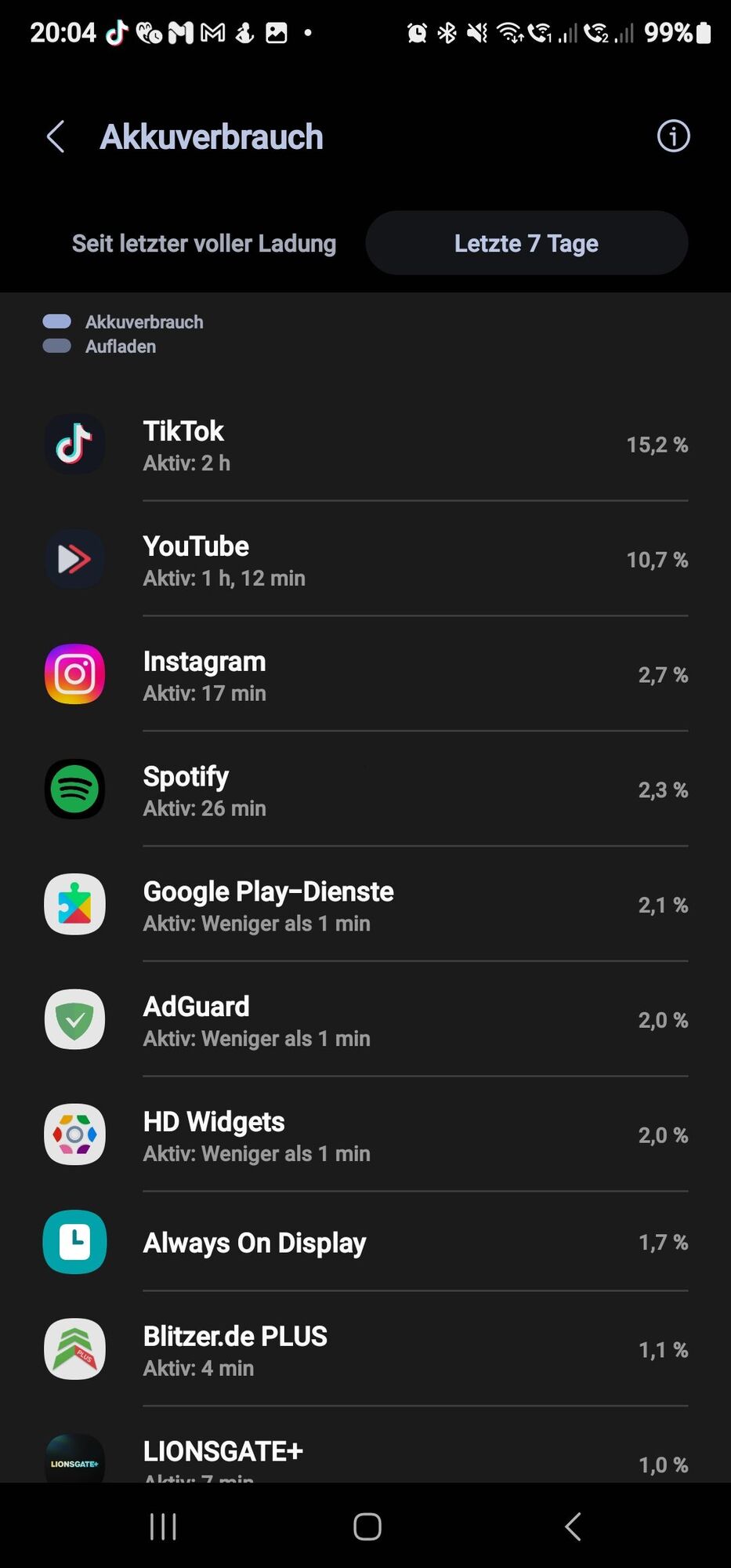Open the battery usage info icon
The width and height of the screenshot is (731, 1568).
tap(673, 136)
